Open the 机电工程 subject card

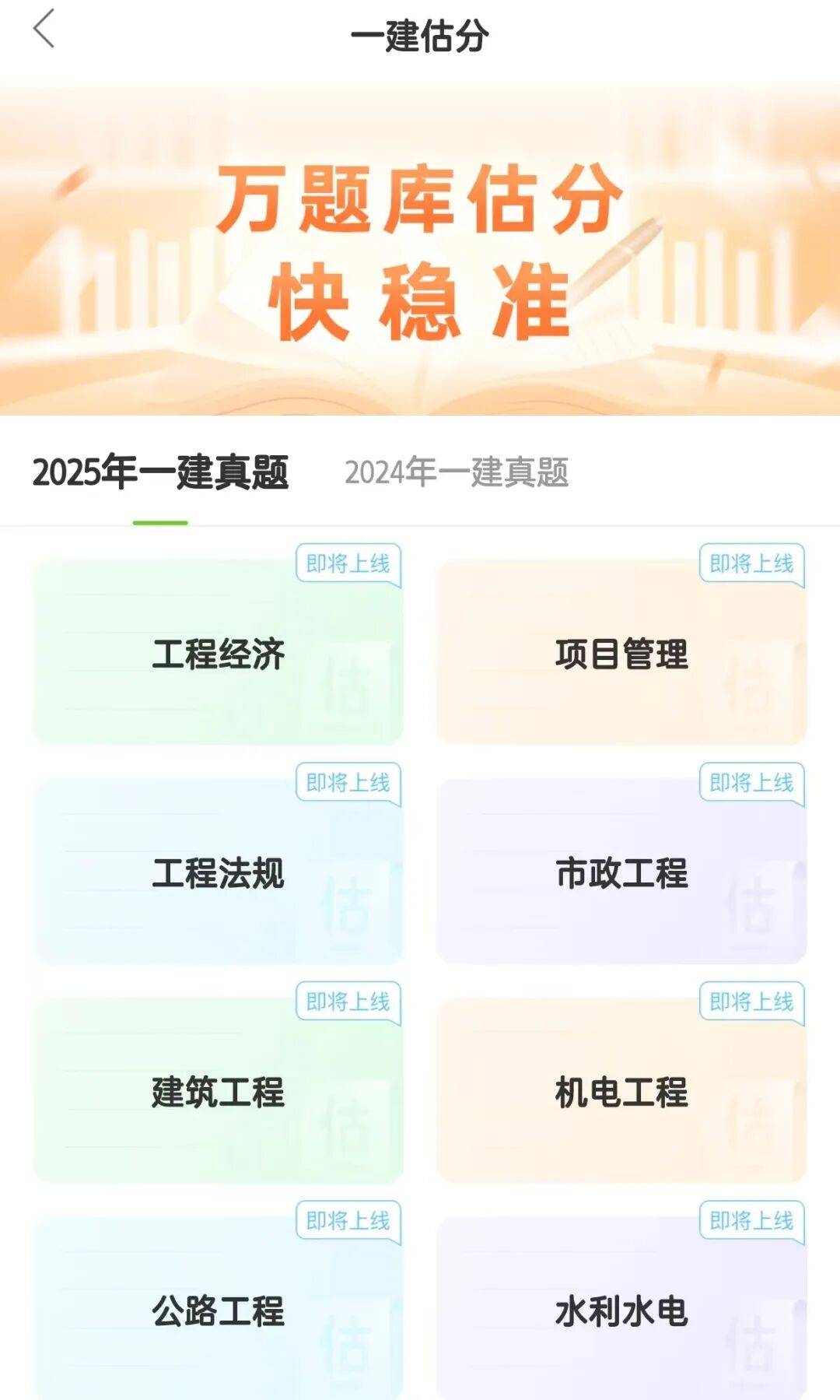click(x=621, y=1091)
